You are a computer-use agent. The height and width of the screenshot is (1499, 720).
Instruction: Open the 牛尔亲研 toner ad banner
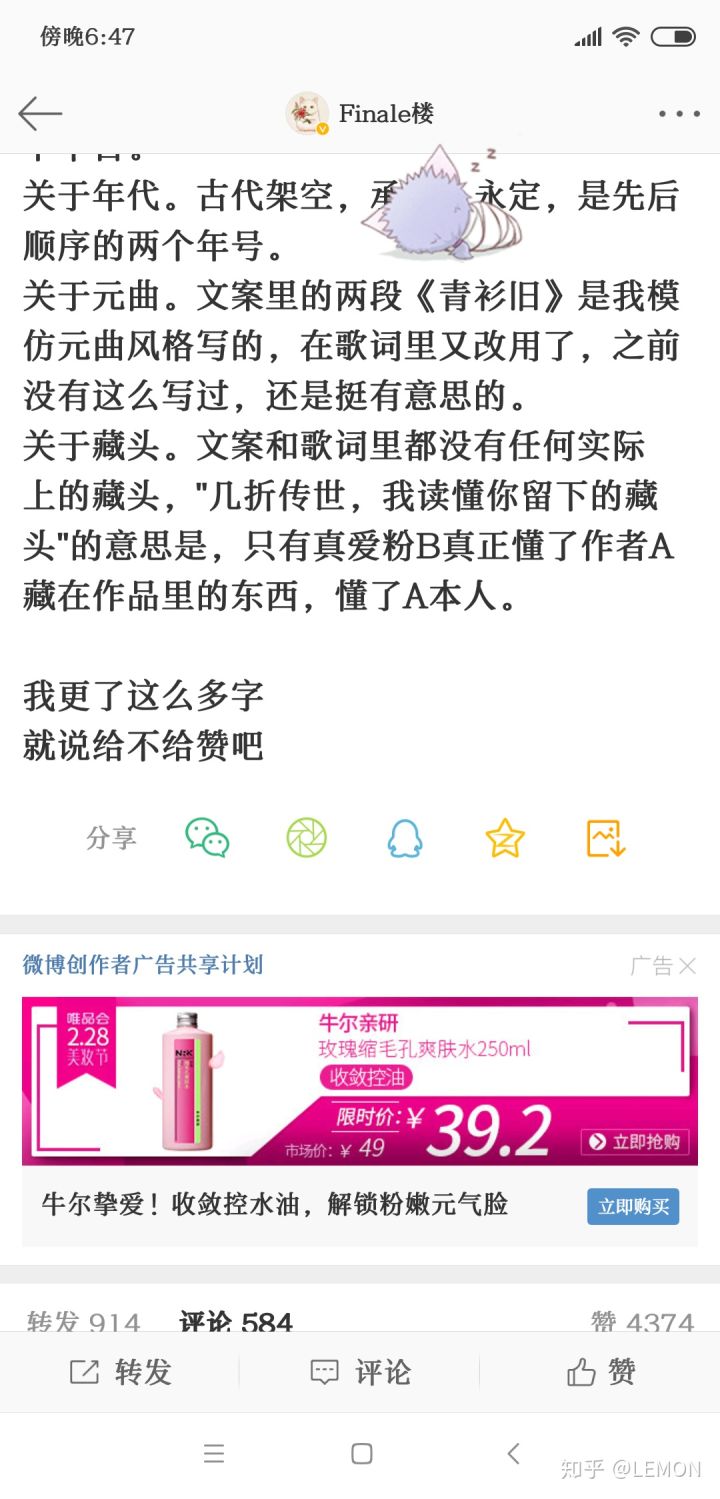pos(360,1081)
